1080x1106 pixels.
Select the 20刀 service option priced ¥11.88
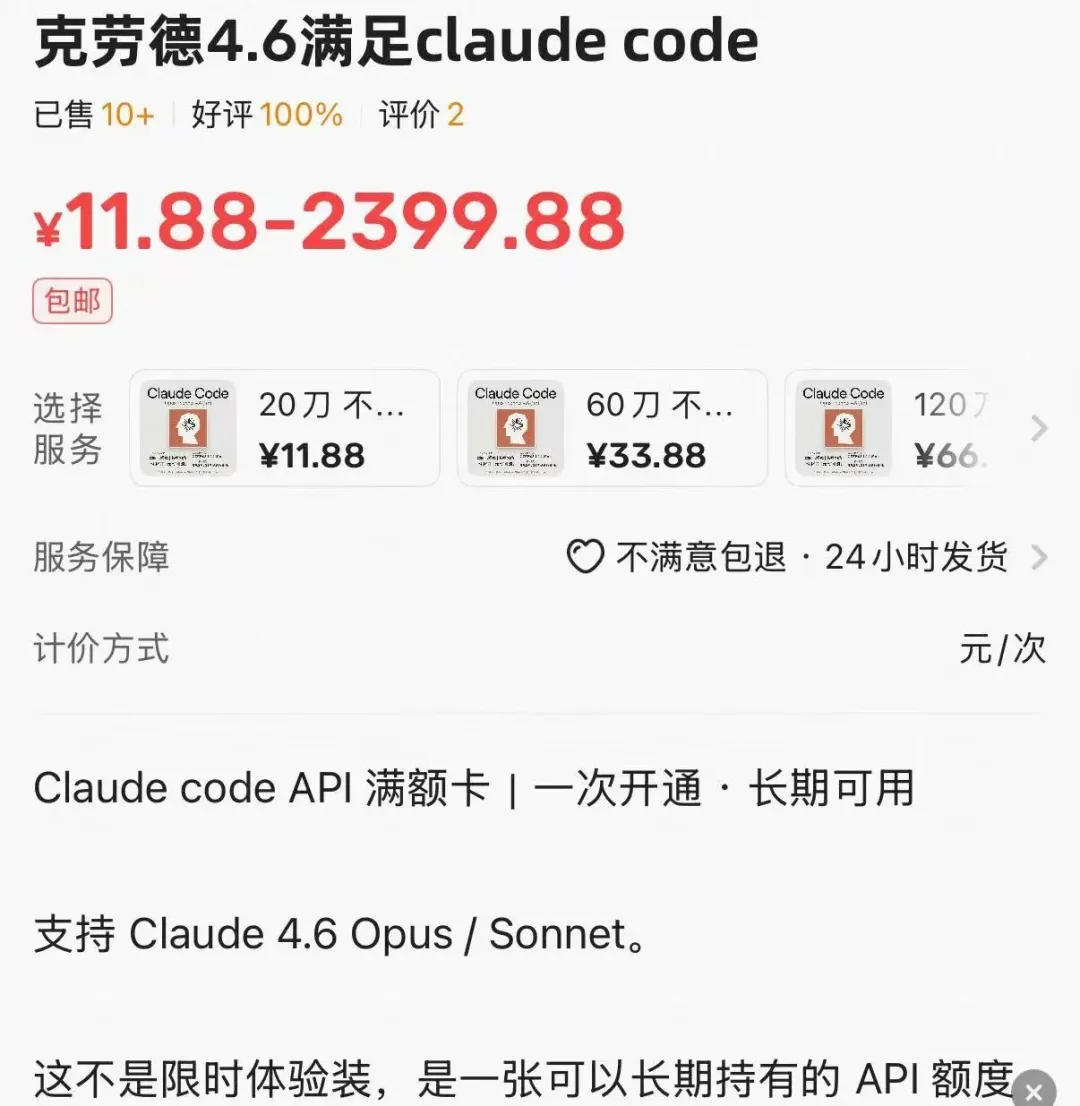[x=284, y=428]
